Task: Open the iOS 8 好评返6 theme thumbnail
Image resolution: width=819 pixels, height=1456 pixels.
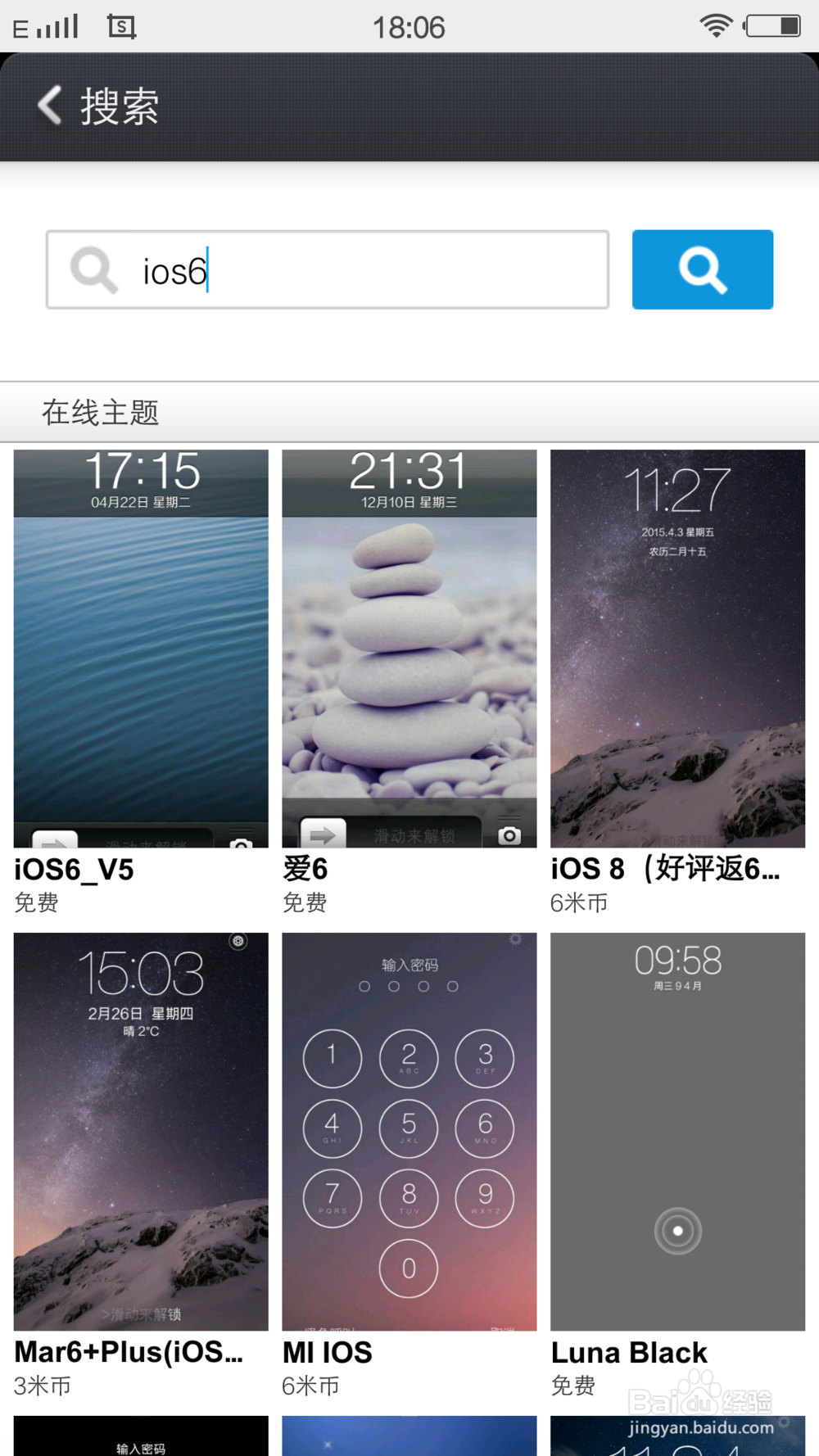Action: (676, 648)
